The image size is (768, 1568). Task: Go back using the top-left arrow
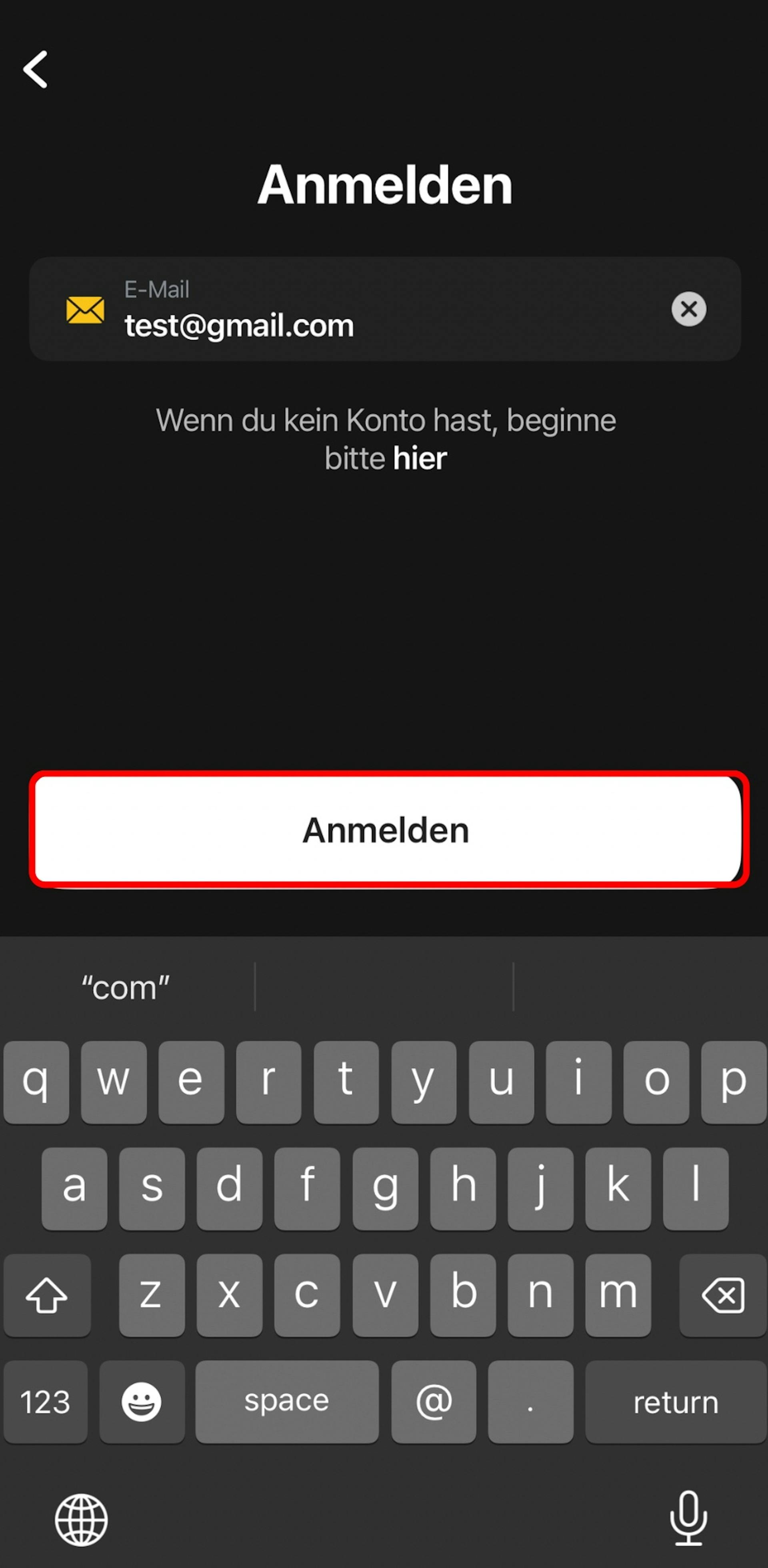tap(35, 69)
